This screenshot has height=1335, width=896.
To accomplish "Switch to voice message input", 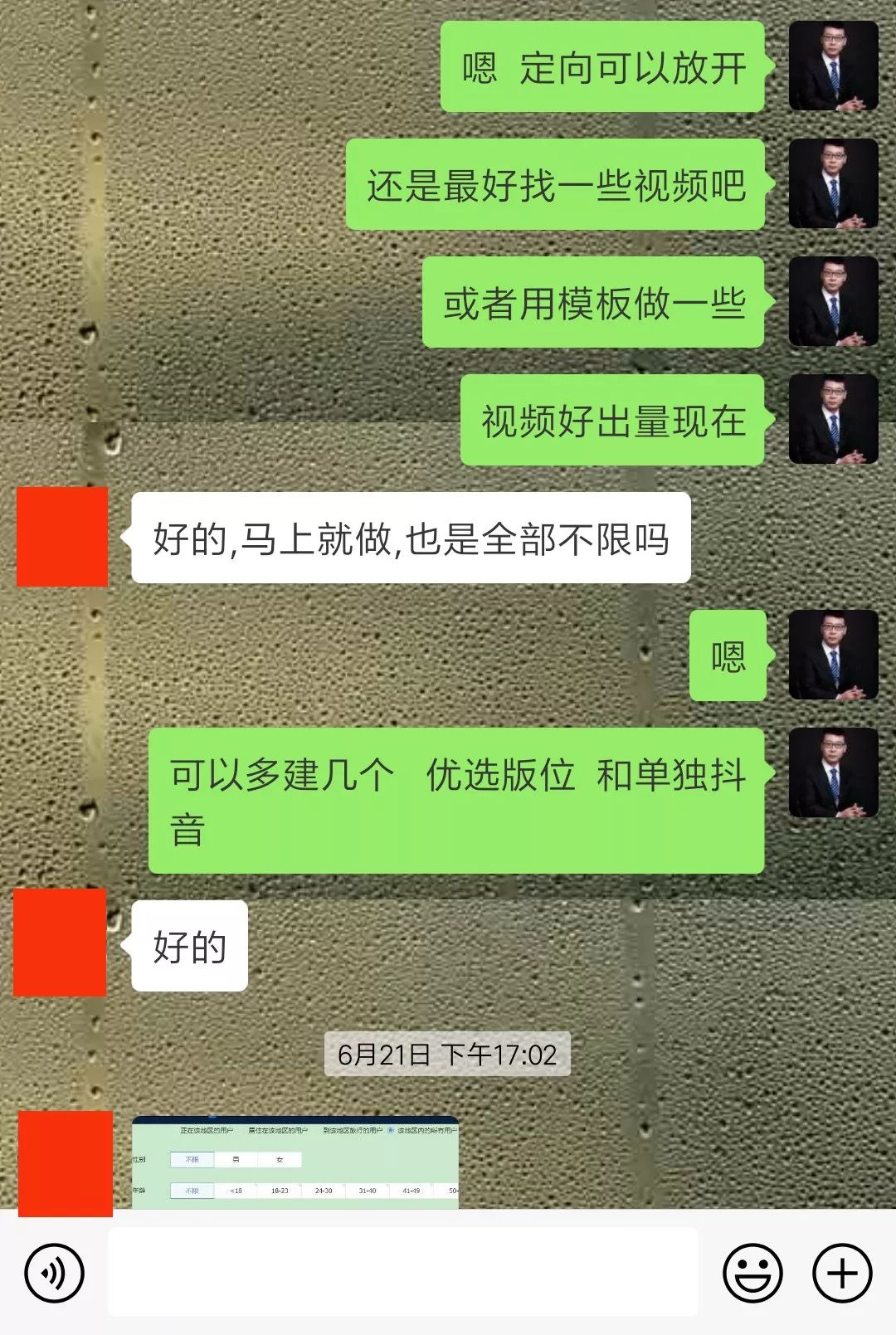I will [54, 1272].
